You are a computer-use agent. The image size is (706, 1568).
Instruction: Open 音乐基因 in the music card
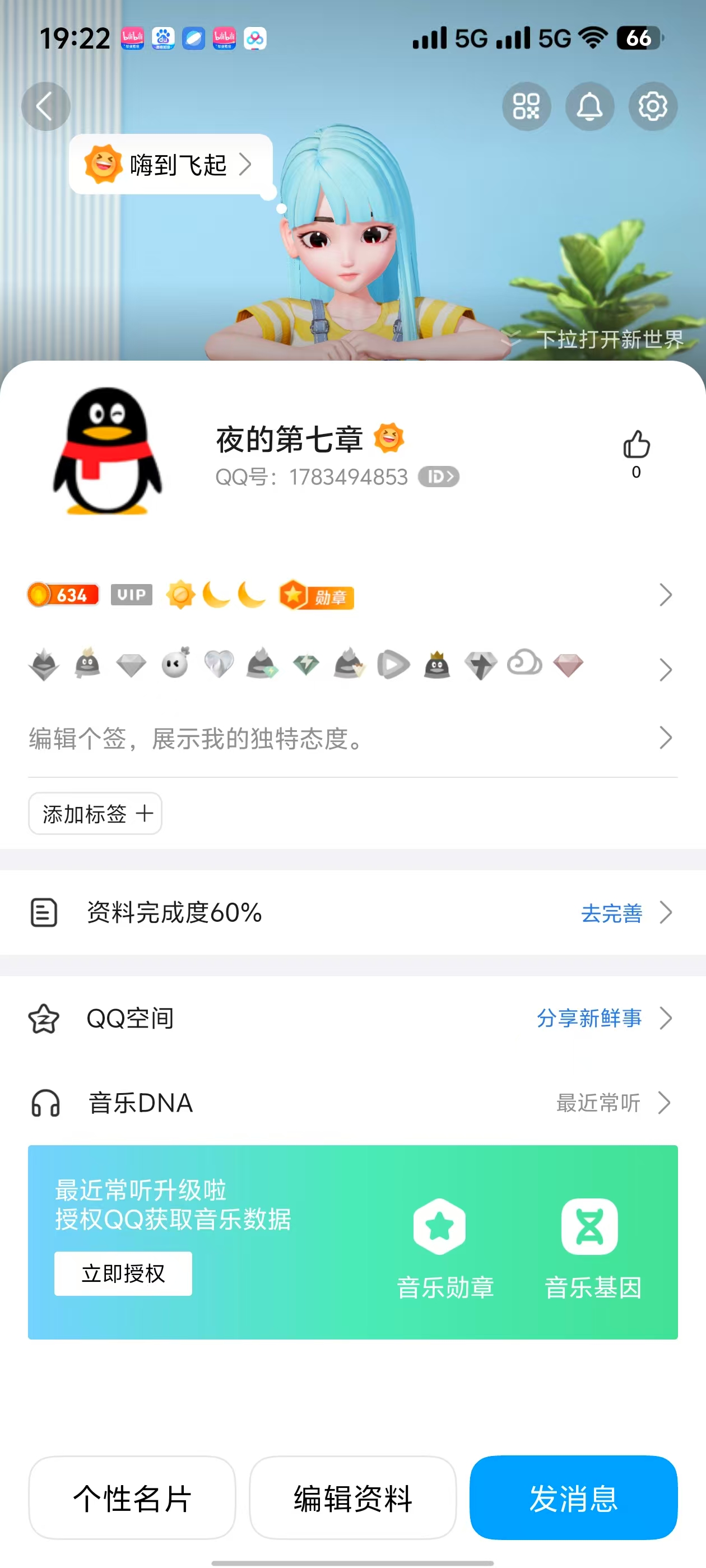click(x=592, y=1247)
